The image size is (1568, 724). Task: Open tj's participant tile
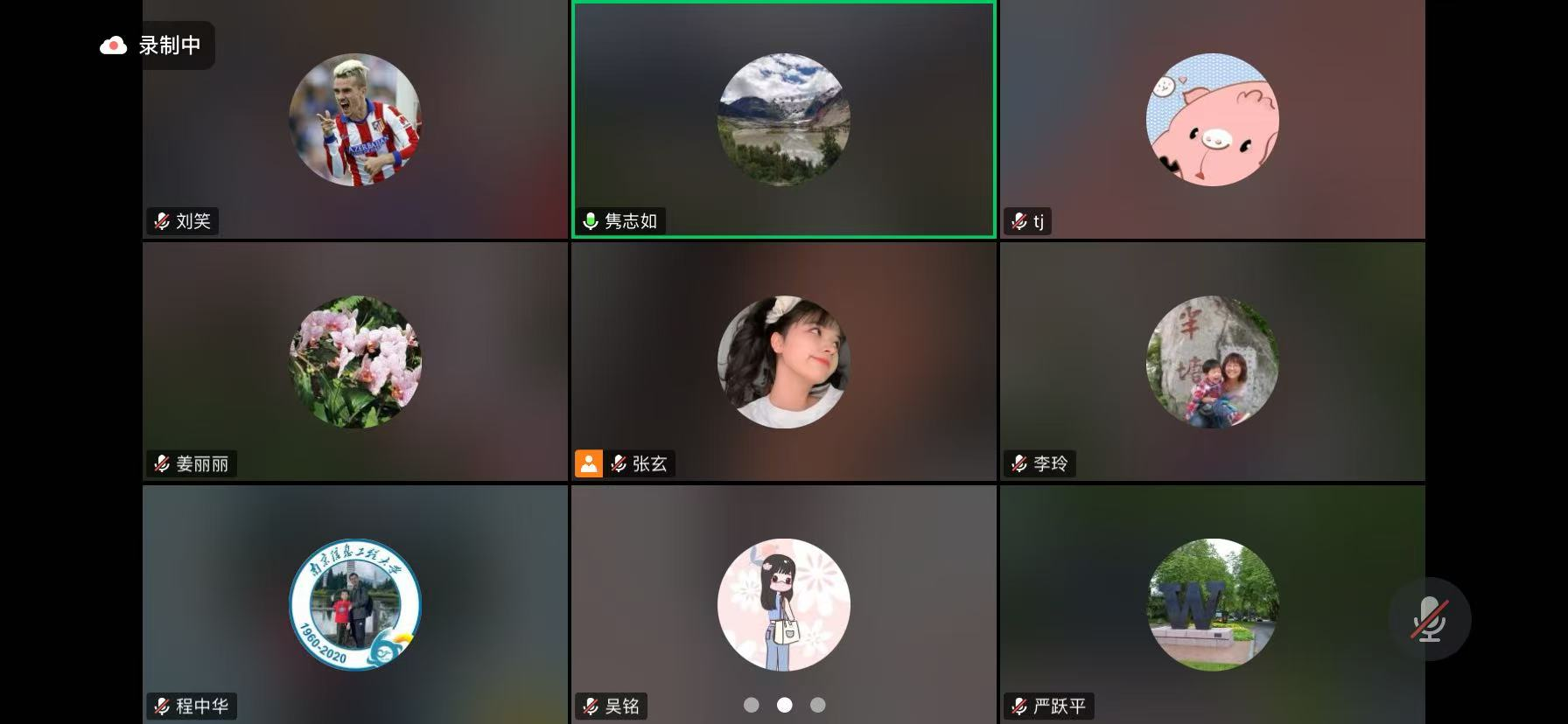point(1212,120)
